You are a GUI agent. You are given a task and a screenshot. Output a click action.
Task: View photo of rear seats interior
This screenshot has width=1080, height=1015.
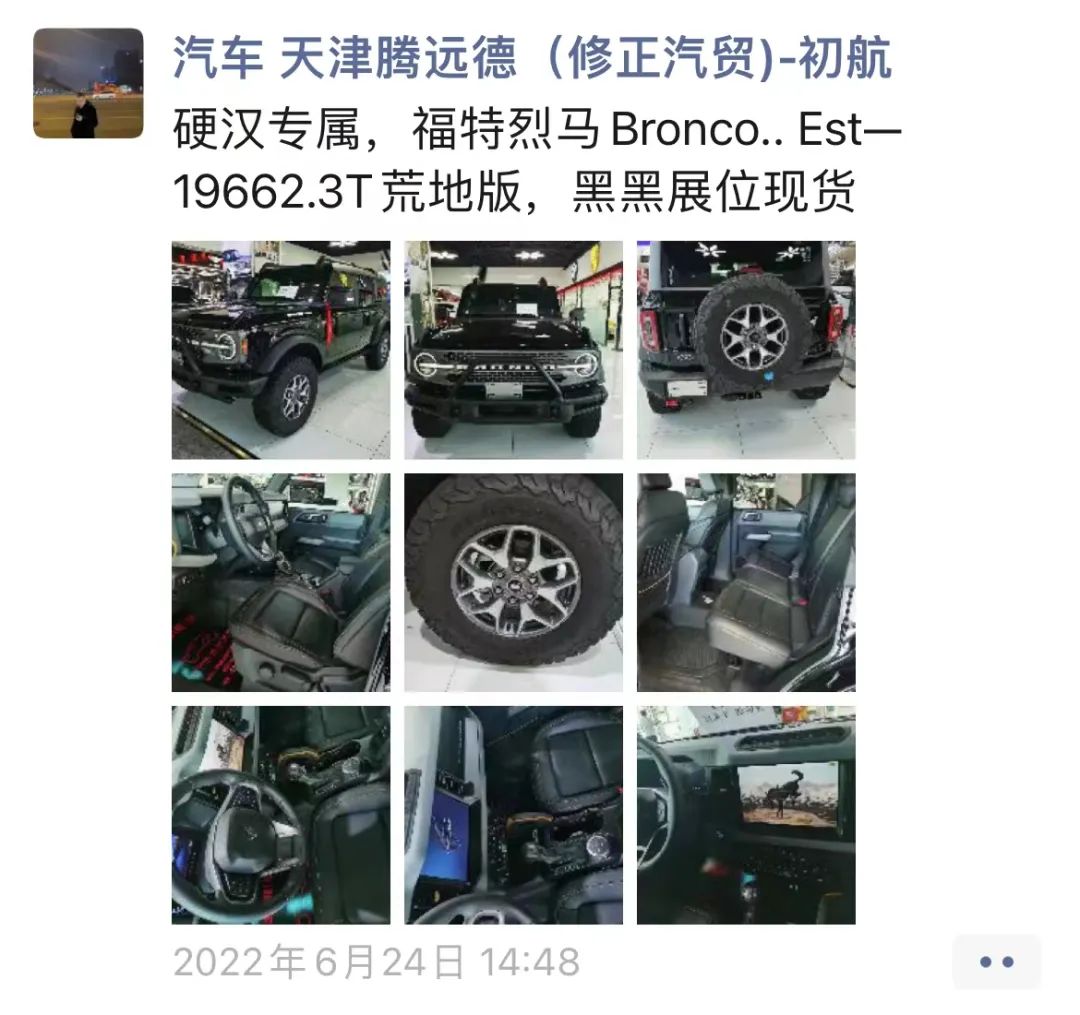point(746,582)
